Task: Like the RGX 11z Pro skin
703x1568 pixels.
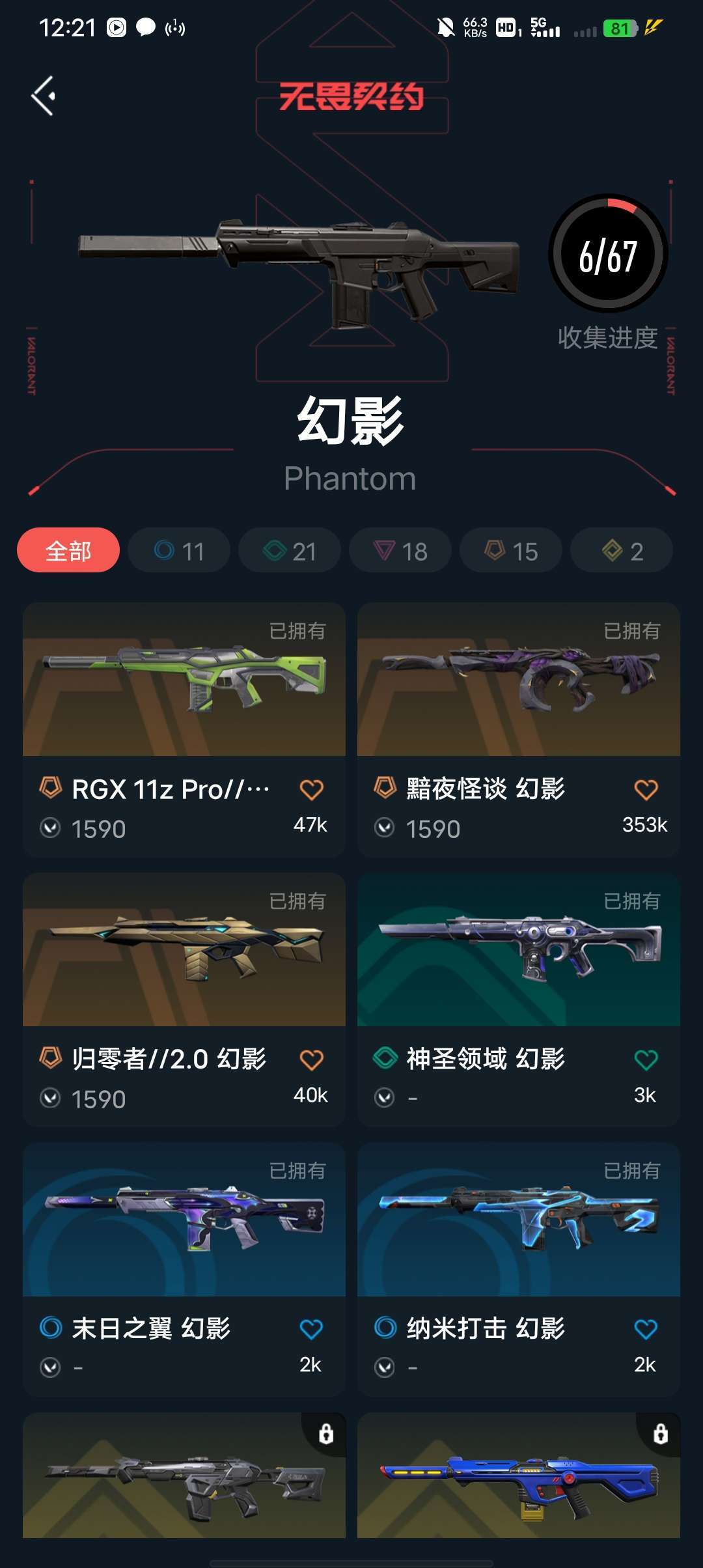Action: [x=311, y=790]
